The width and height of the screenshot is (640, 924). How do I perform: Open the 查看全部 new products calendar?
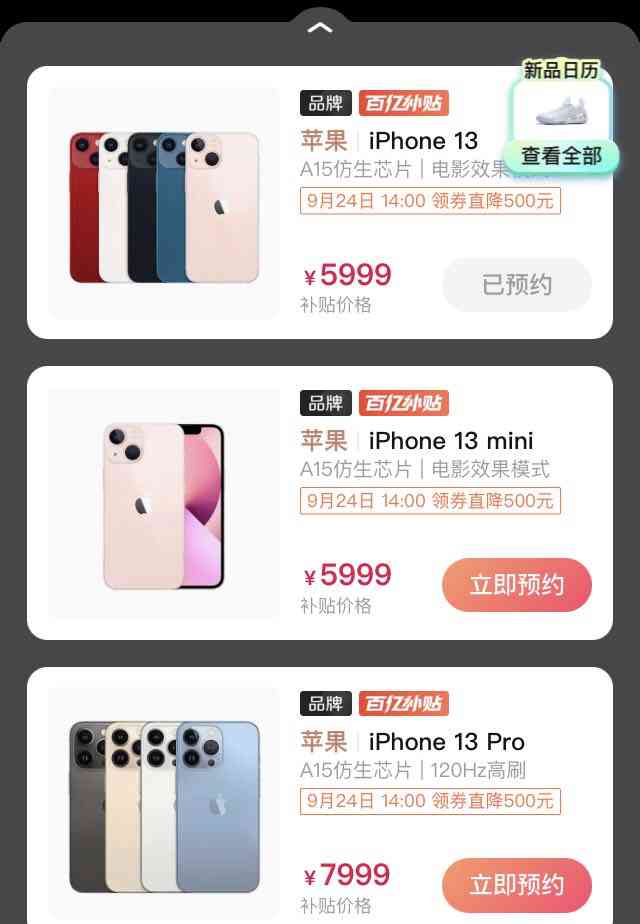[x=561, y=156]
